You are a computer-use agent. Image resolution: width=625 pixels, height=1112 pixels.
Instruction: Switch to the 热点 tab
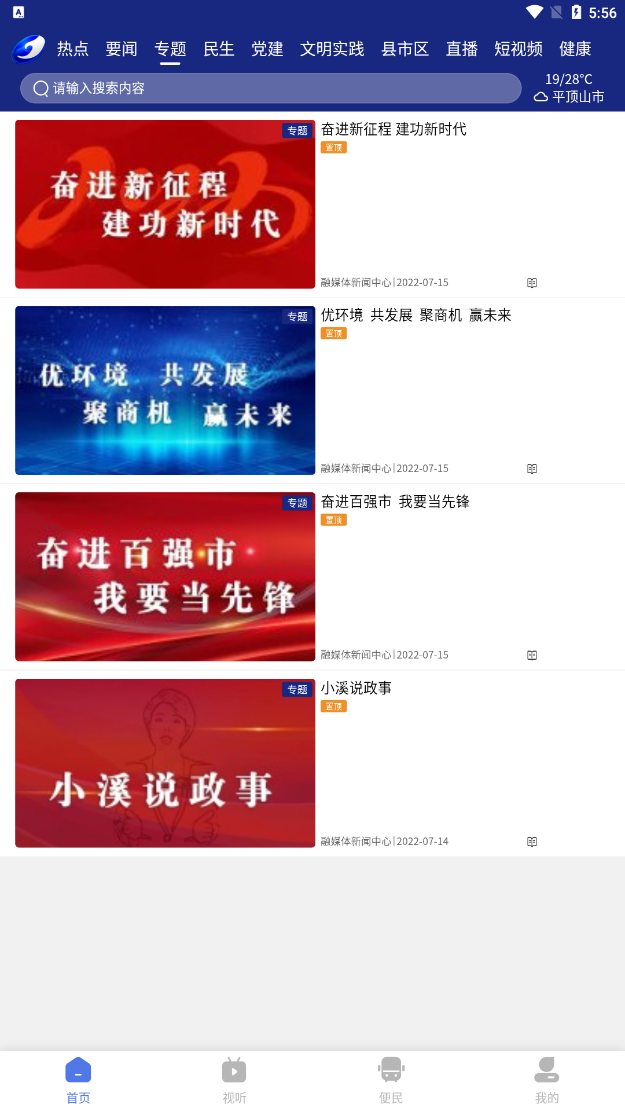point(73,49)
